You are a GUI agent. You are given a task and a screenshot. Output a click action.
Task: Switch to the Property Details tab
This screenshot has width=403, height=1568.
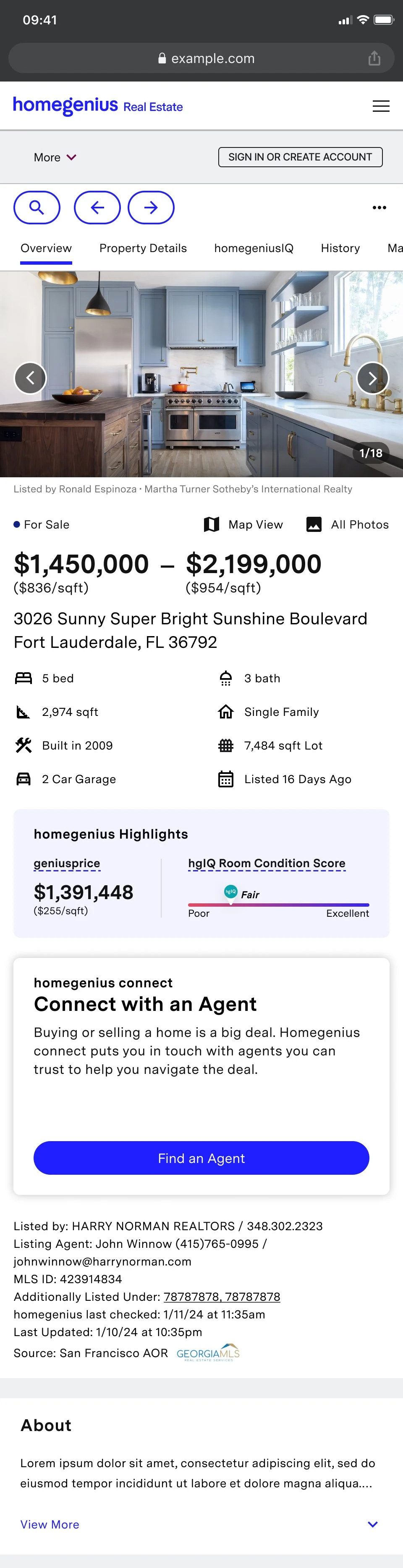coord(143,248)
